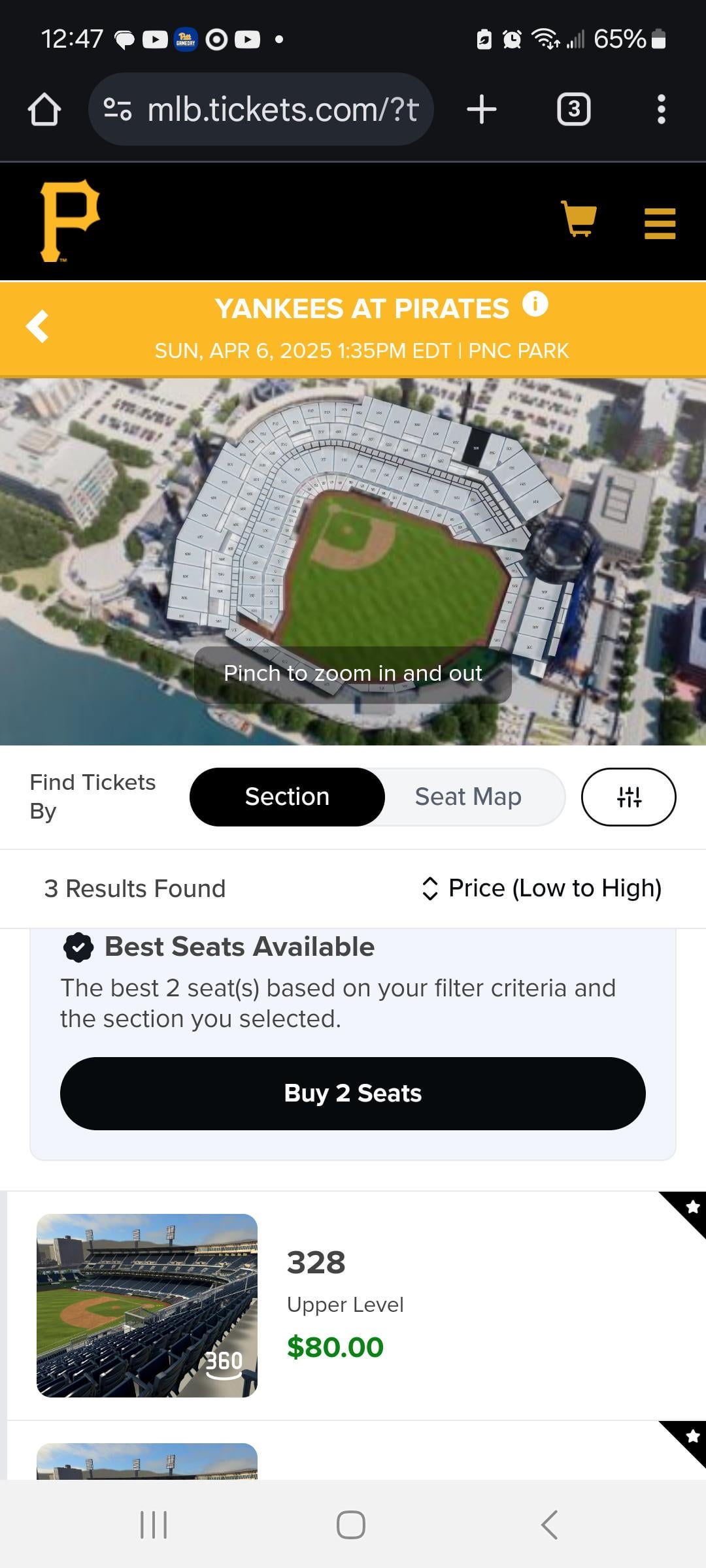Change sort order Price (Low to High)

coord(541,889)
